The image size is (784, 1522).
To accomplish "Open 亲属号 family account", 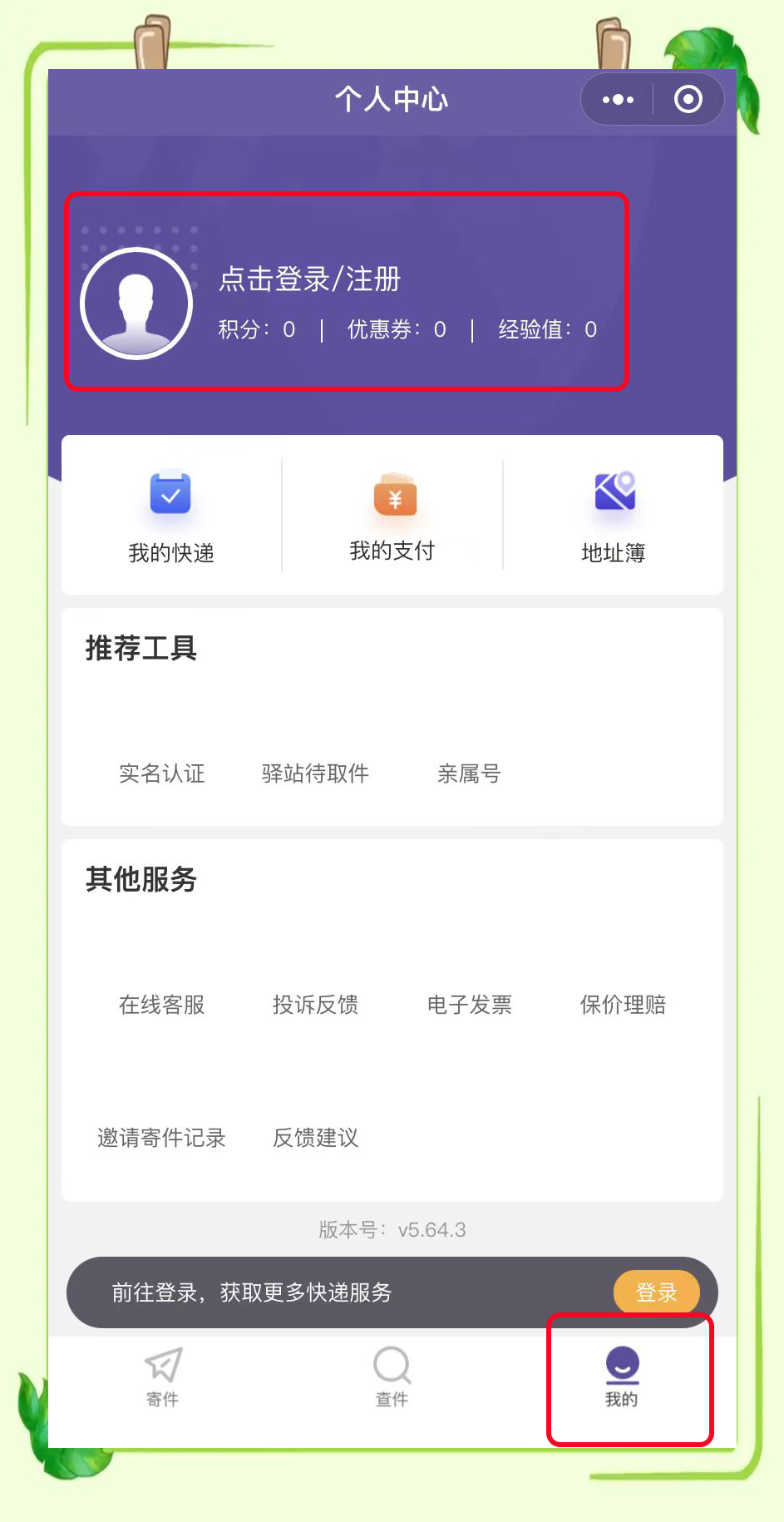I will coord(468,773).
